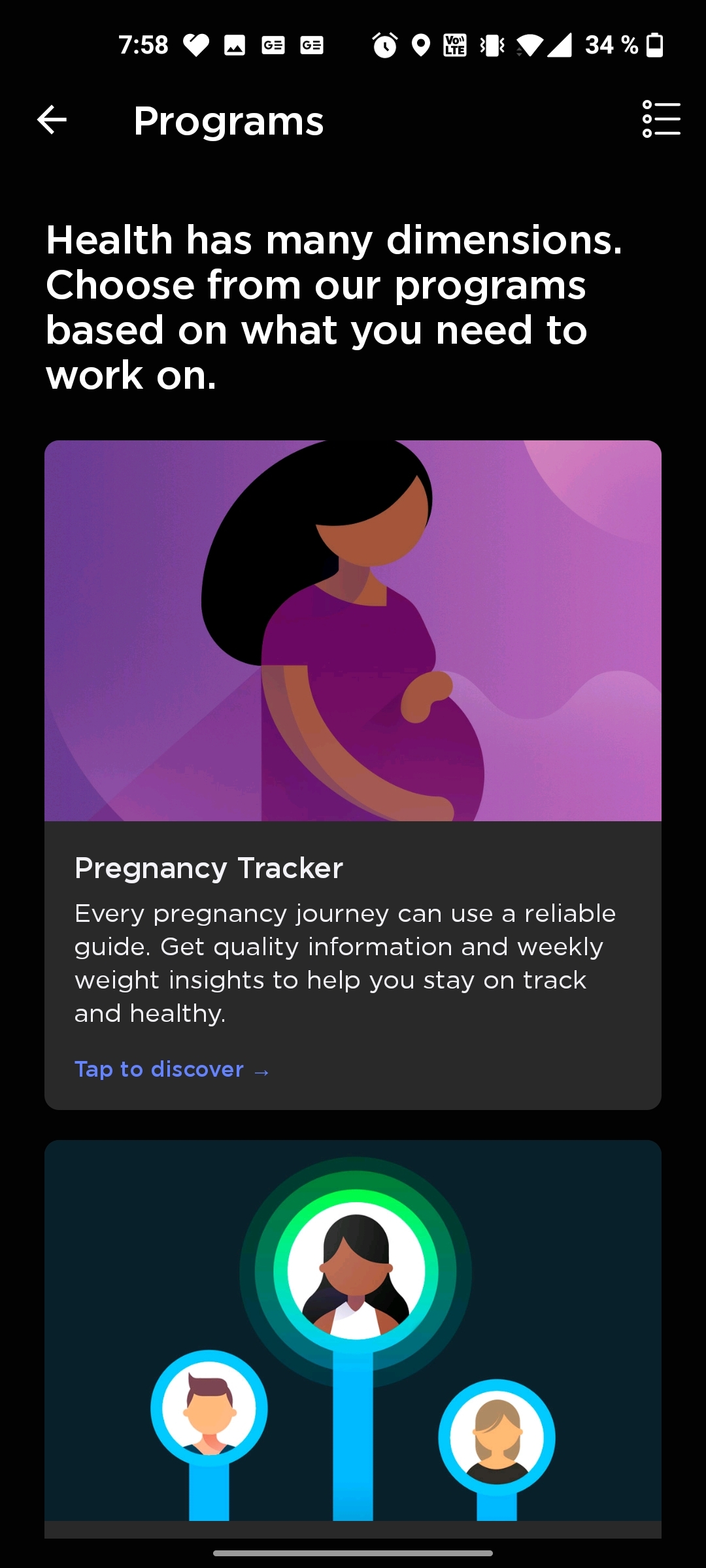
Task: Go back from the Programs screen
Action: coord(52,120)
